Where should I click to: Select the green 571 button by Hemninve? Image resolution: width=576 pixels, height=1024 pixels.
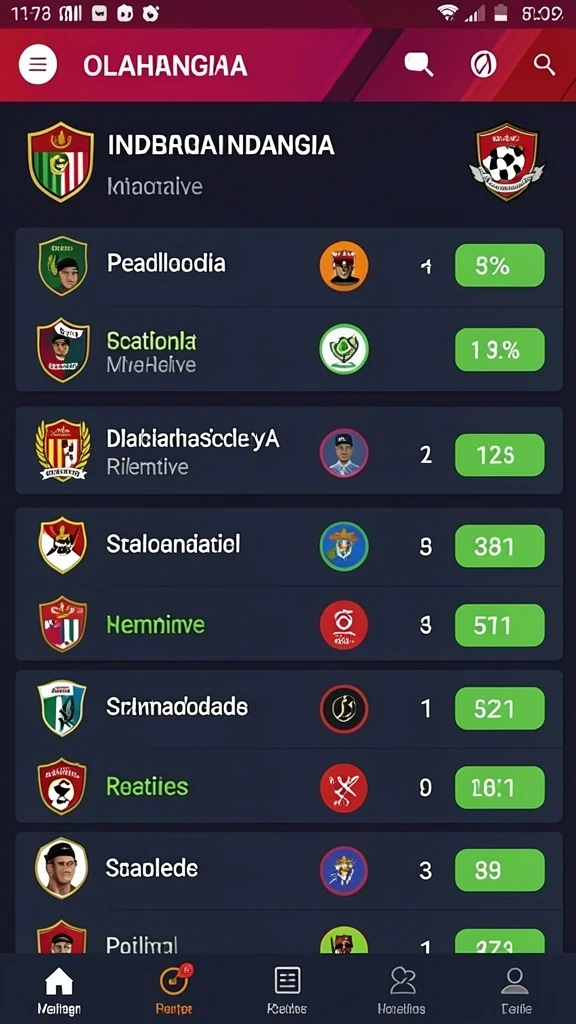coord(500,625)
